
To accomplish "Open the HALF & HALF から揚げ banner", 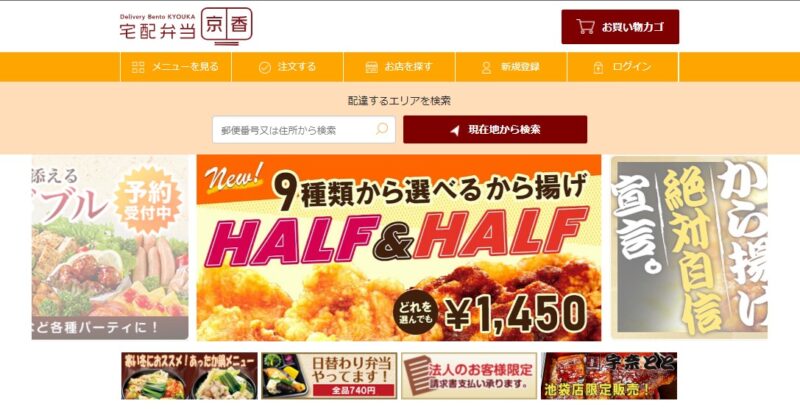I will pos(399,247).
